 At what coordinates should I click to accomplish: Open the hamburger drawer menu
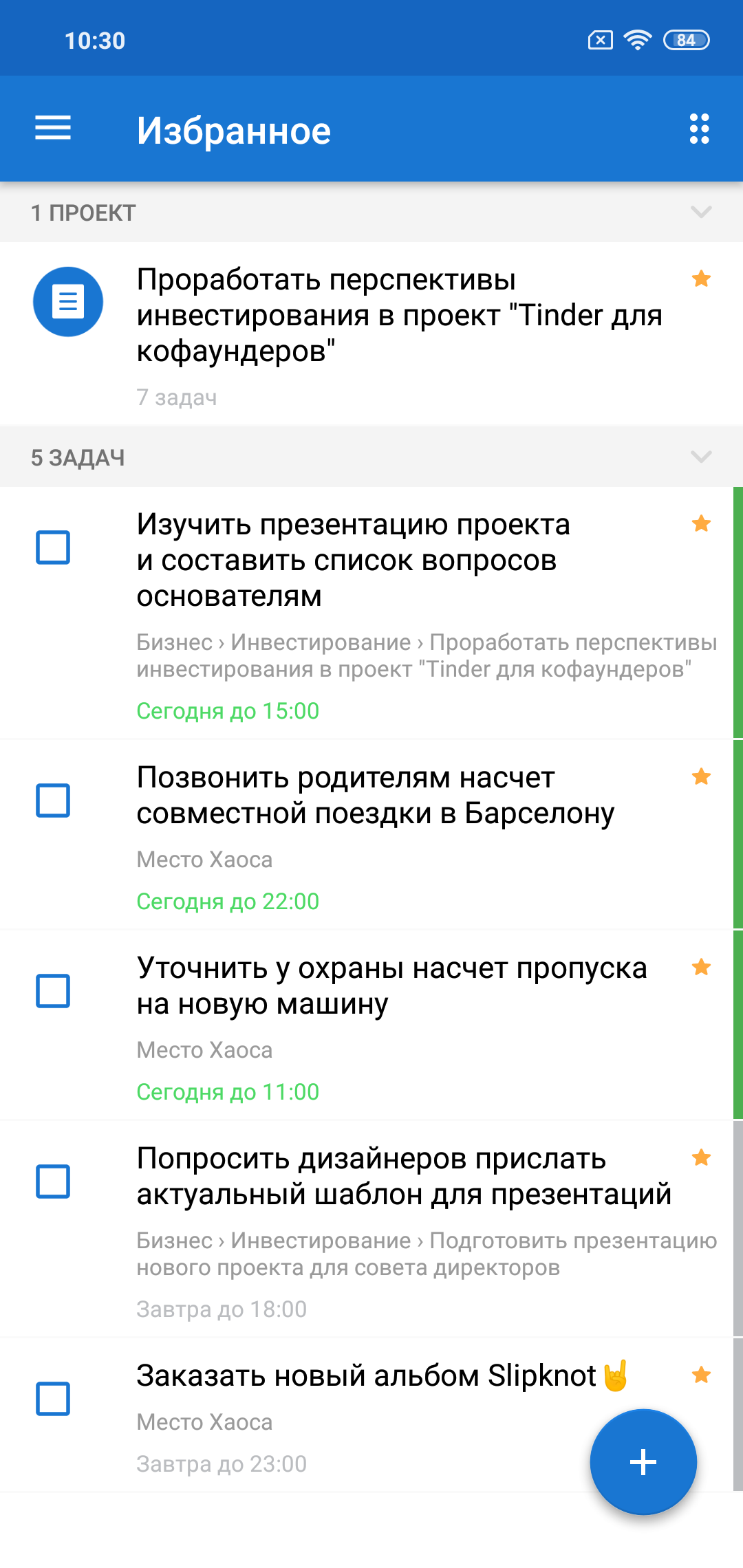click(53, 129)
